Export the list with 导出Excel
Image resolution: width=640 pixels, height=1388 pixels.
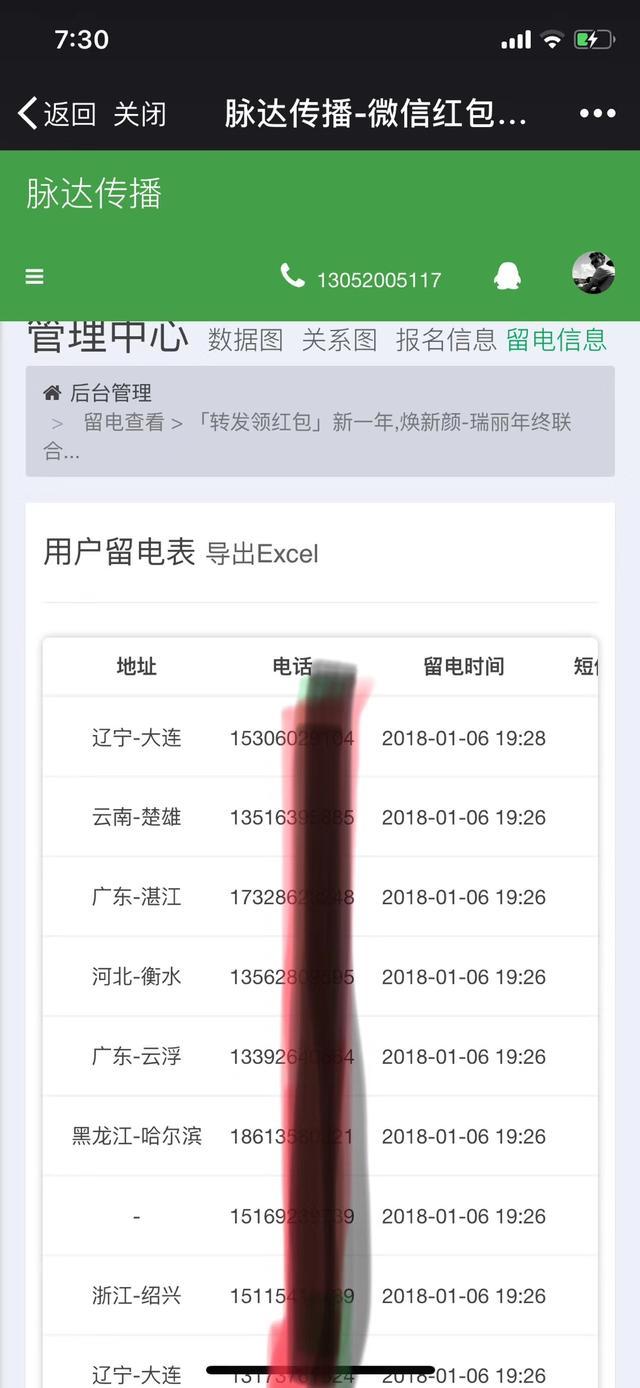click(x=262, y=554)
